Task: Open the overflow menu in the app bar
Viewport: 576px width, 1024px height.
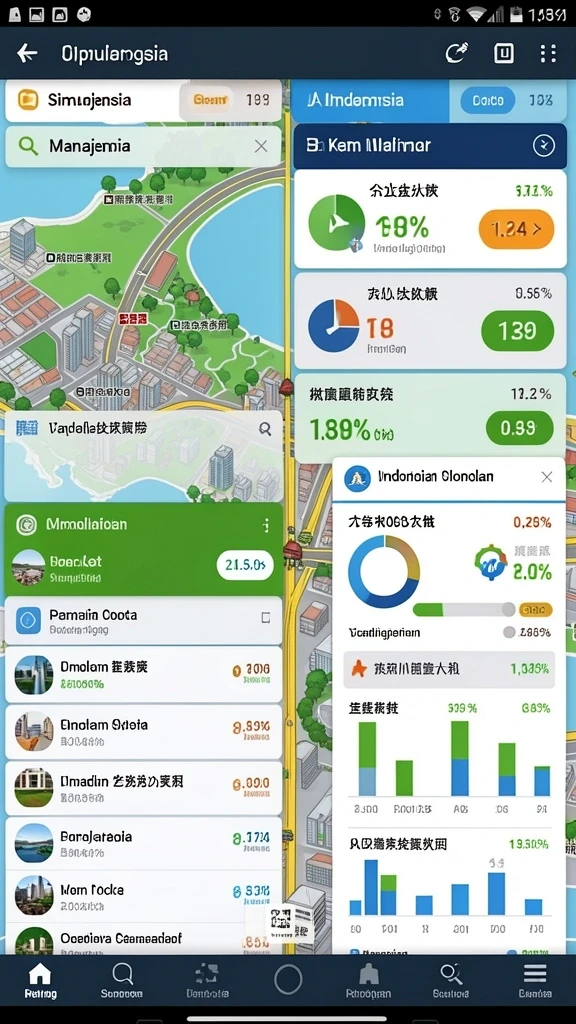Action: (x=548, y=54)
